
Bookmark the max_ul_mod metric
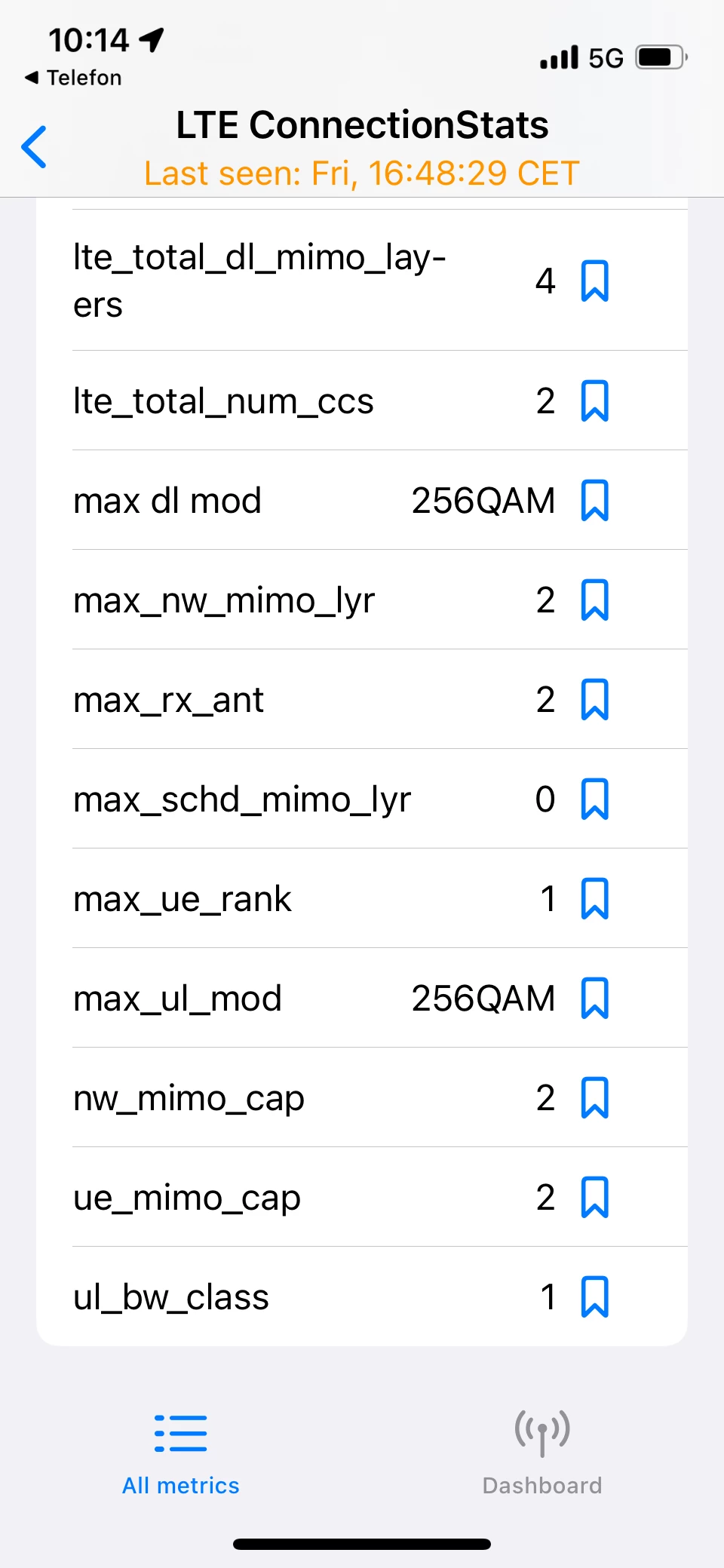[594, 998]
